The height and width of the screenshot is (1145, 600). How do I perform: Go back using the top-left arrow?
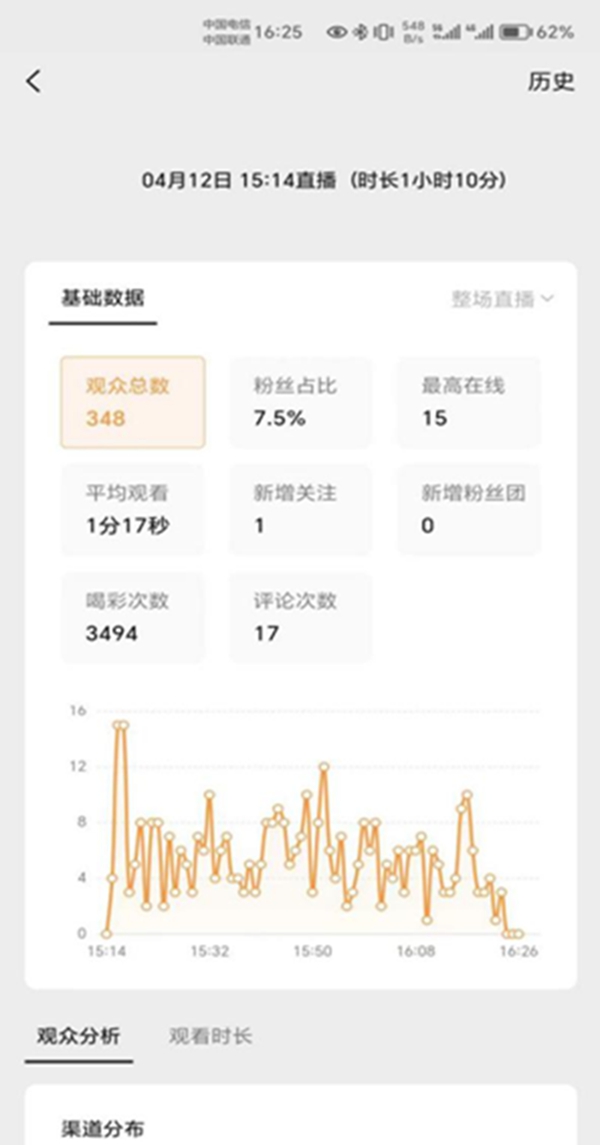click(x=34, y=82)
